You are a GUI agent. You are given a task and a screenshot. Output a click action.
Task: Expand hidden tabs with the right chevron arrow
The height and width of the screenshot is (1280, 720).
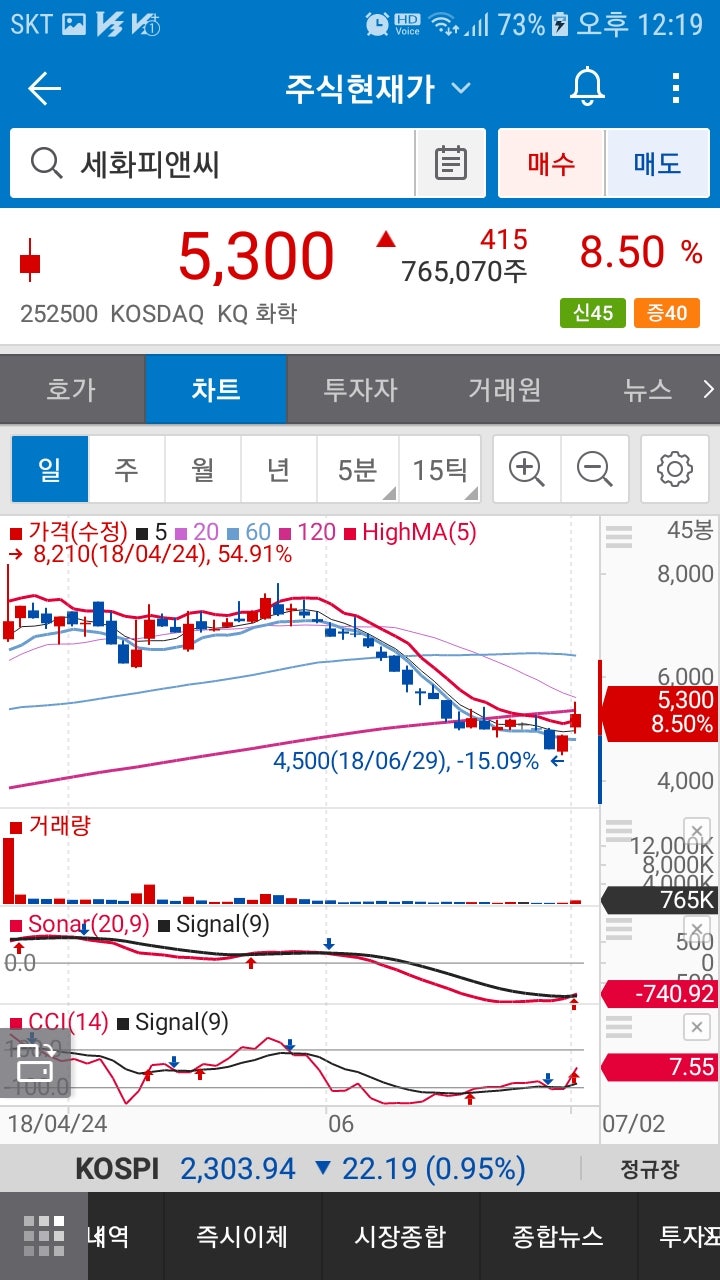tap(708, 389)
